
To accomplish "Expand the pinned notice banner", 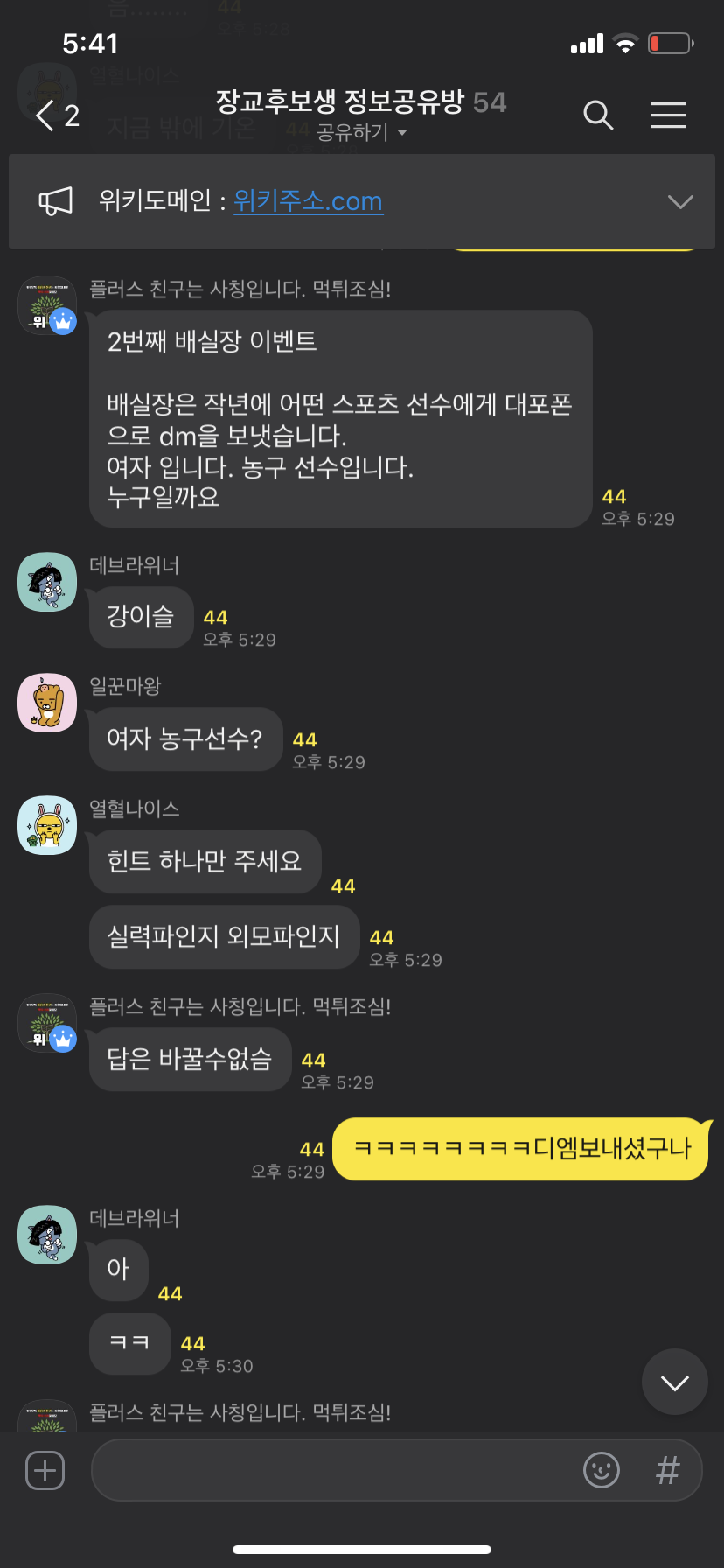I will pos(679,202).
